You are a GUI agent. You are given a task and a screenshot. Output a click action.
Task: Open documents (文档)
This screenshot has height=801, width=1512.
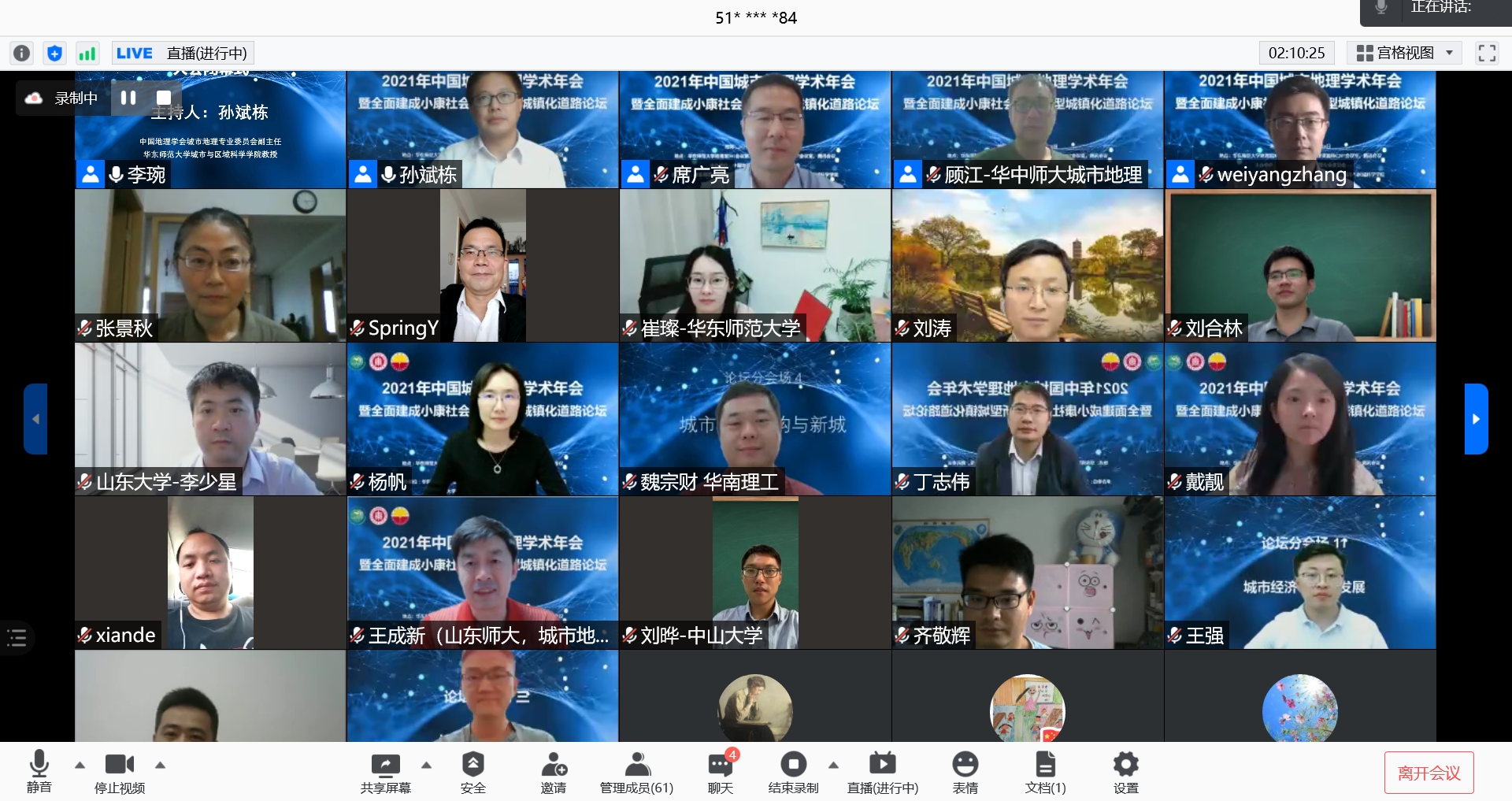pos(1045,770)
